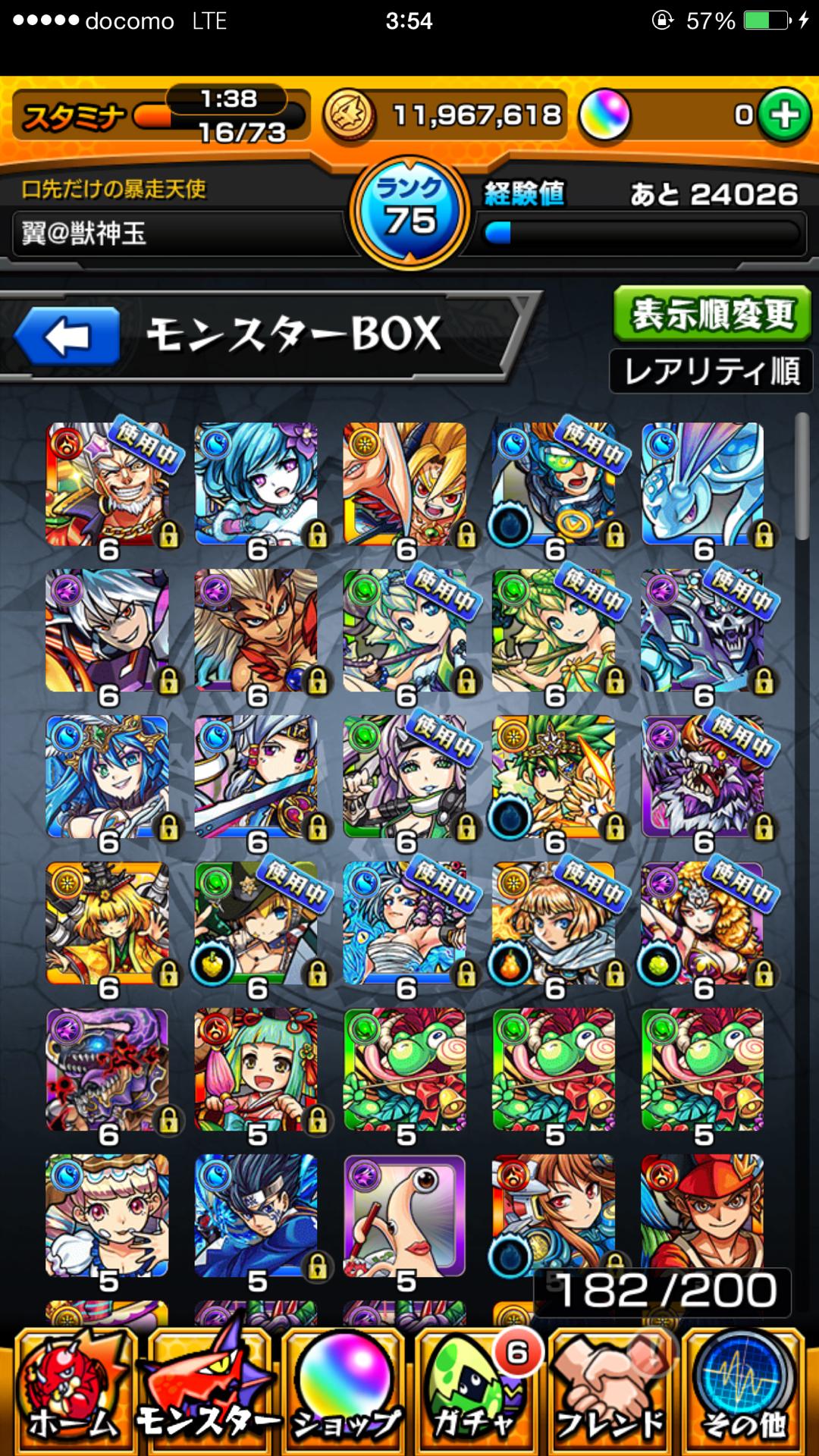Tap the blue back arrow button
Viewport: 819px width, 1456px height.
point(67,335)
